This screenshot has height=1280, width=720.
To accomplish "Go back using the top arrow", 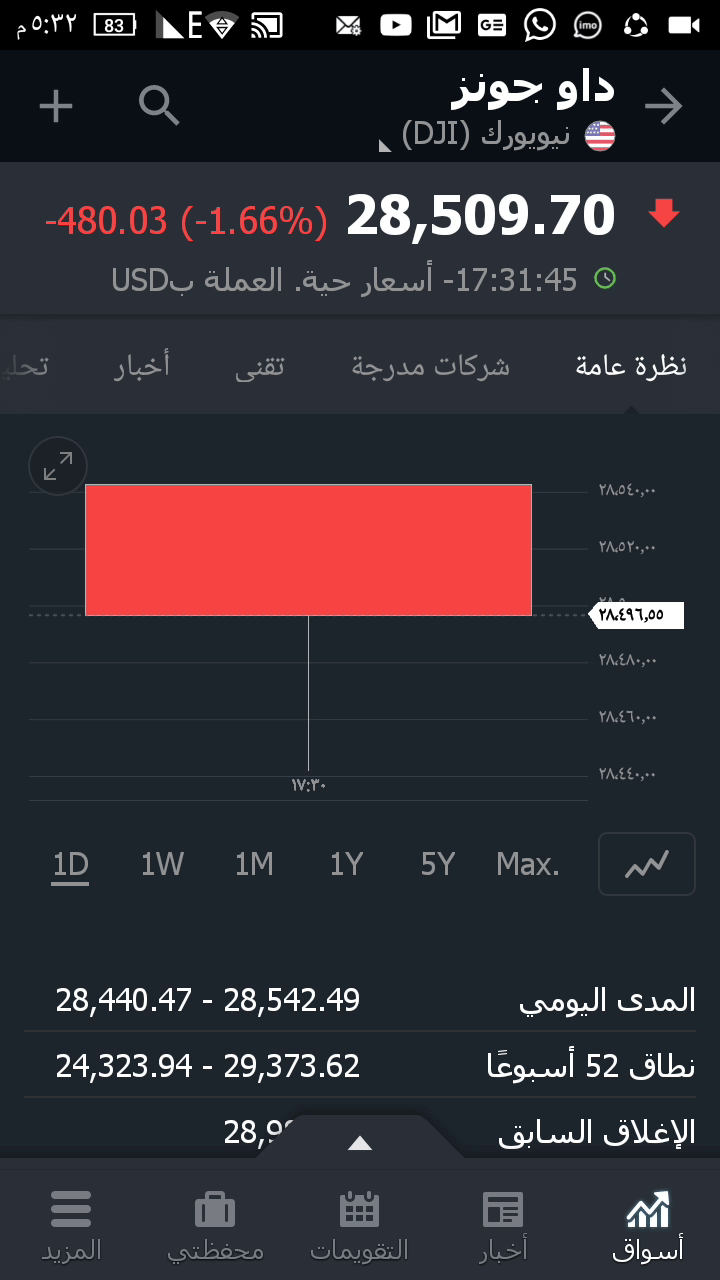I will (664, 106).
